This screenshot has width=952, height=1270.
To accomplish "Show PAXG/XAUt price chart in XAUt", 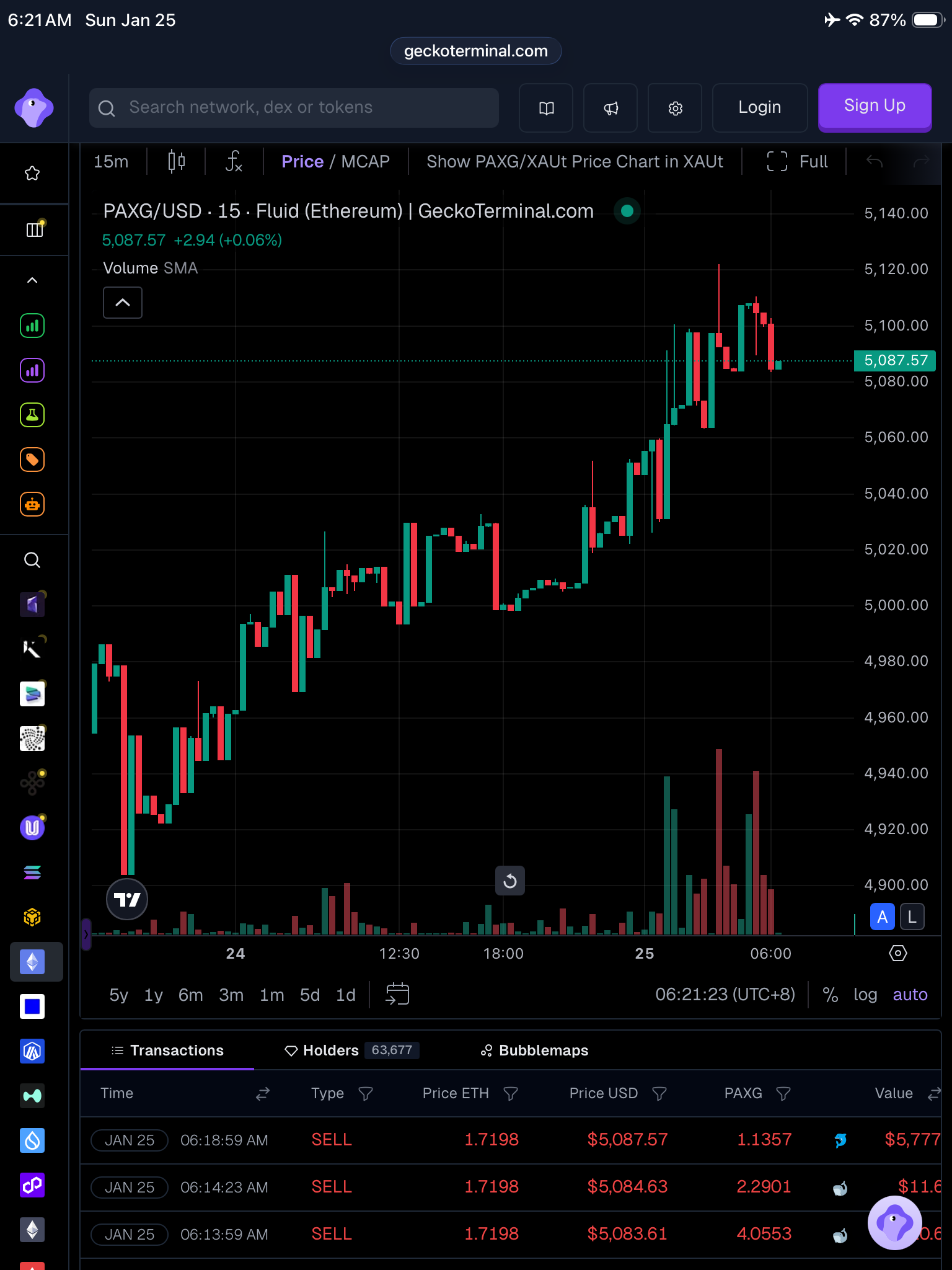I will click(x=575, y=162).
